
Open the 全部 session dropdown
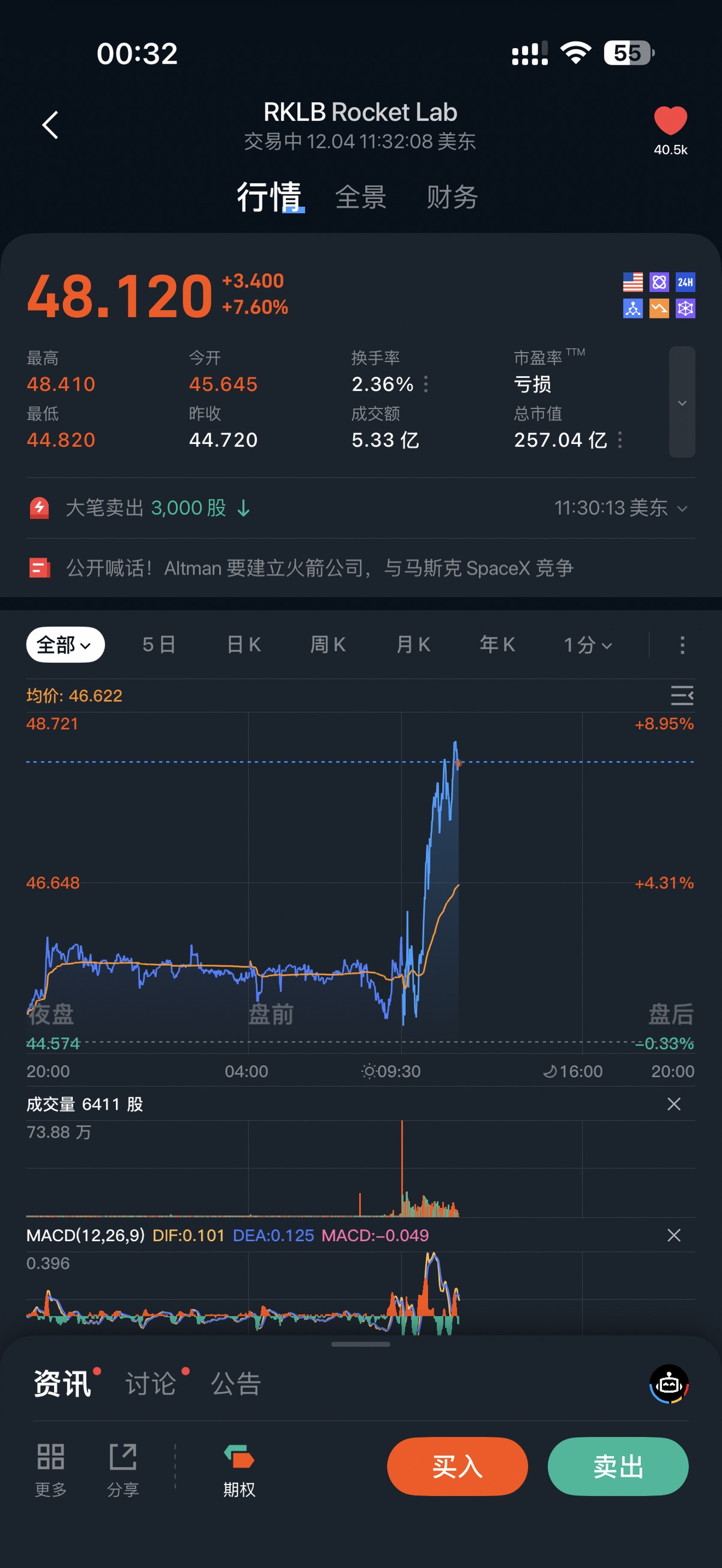[65, 645]
